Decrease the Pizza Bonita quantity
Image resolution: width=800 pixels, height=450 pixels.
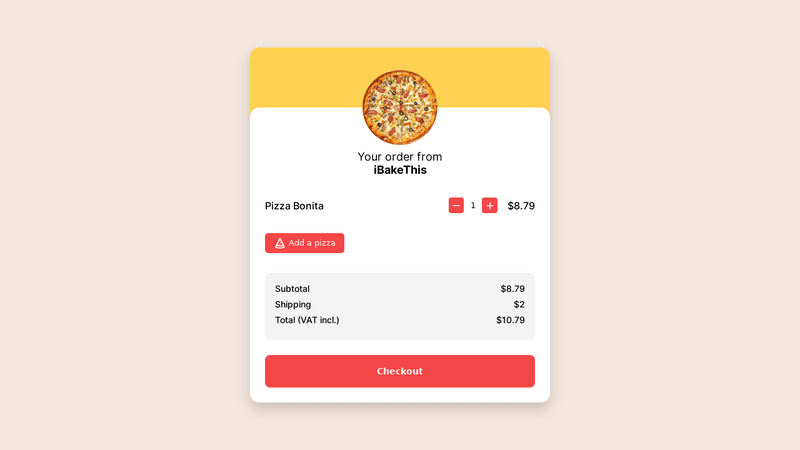[x=456, y=205]
